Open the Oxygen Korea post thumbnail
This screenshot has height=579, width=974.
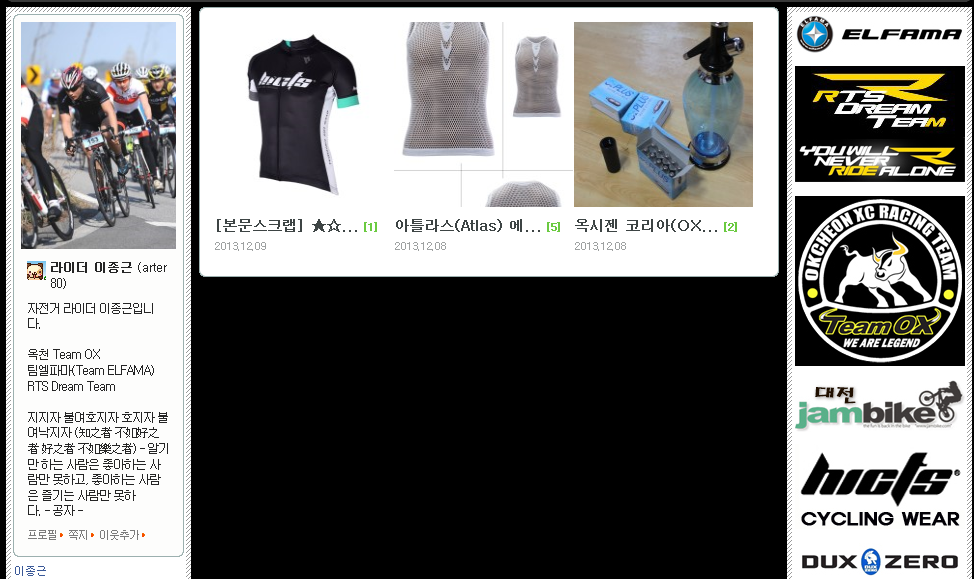point(663,114)
